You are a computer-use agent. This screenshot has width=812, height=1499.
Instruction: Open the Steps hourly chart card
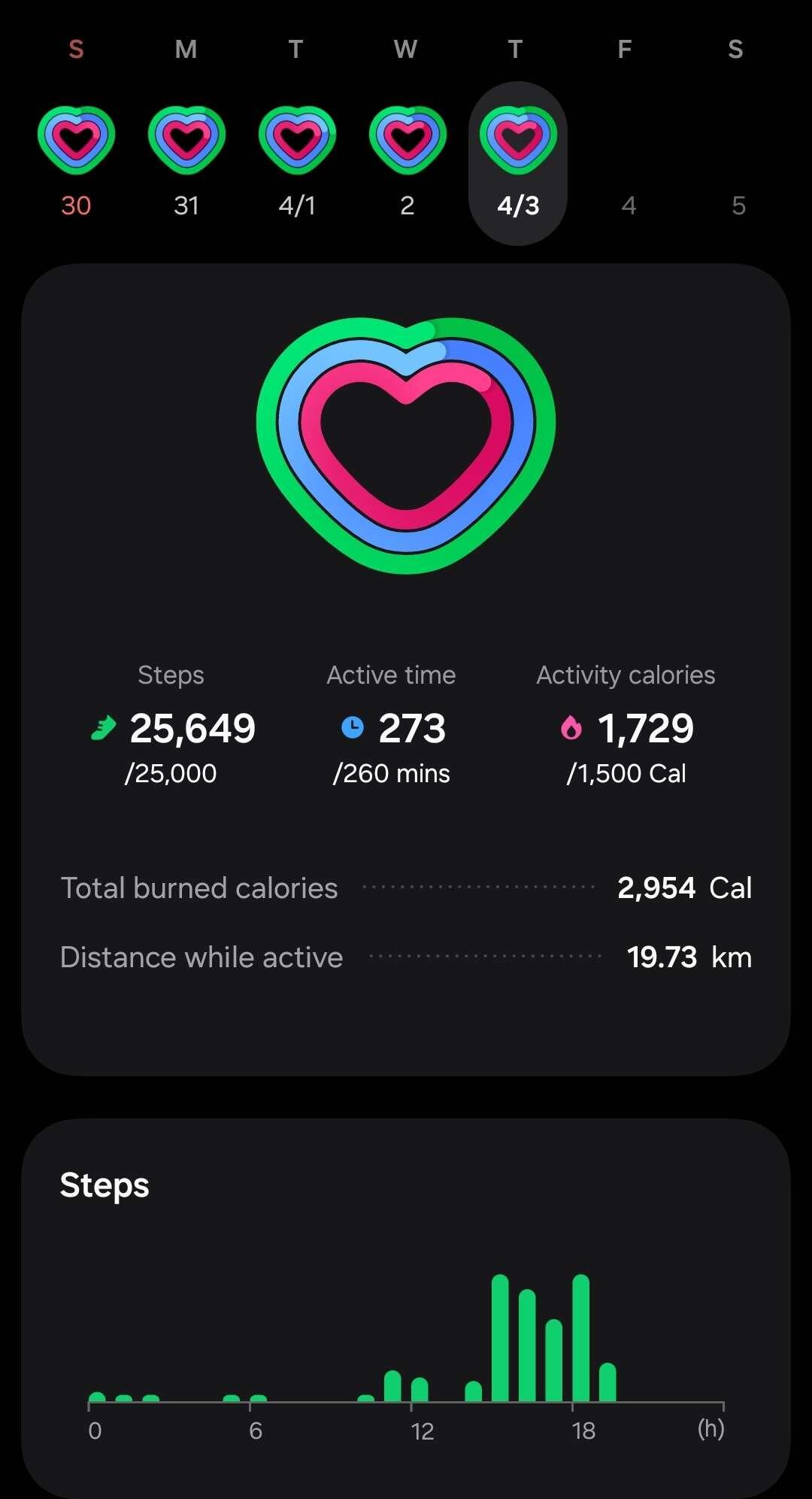(406, 1308)
